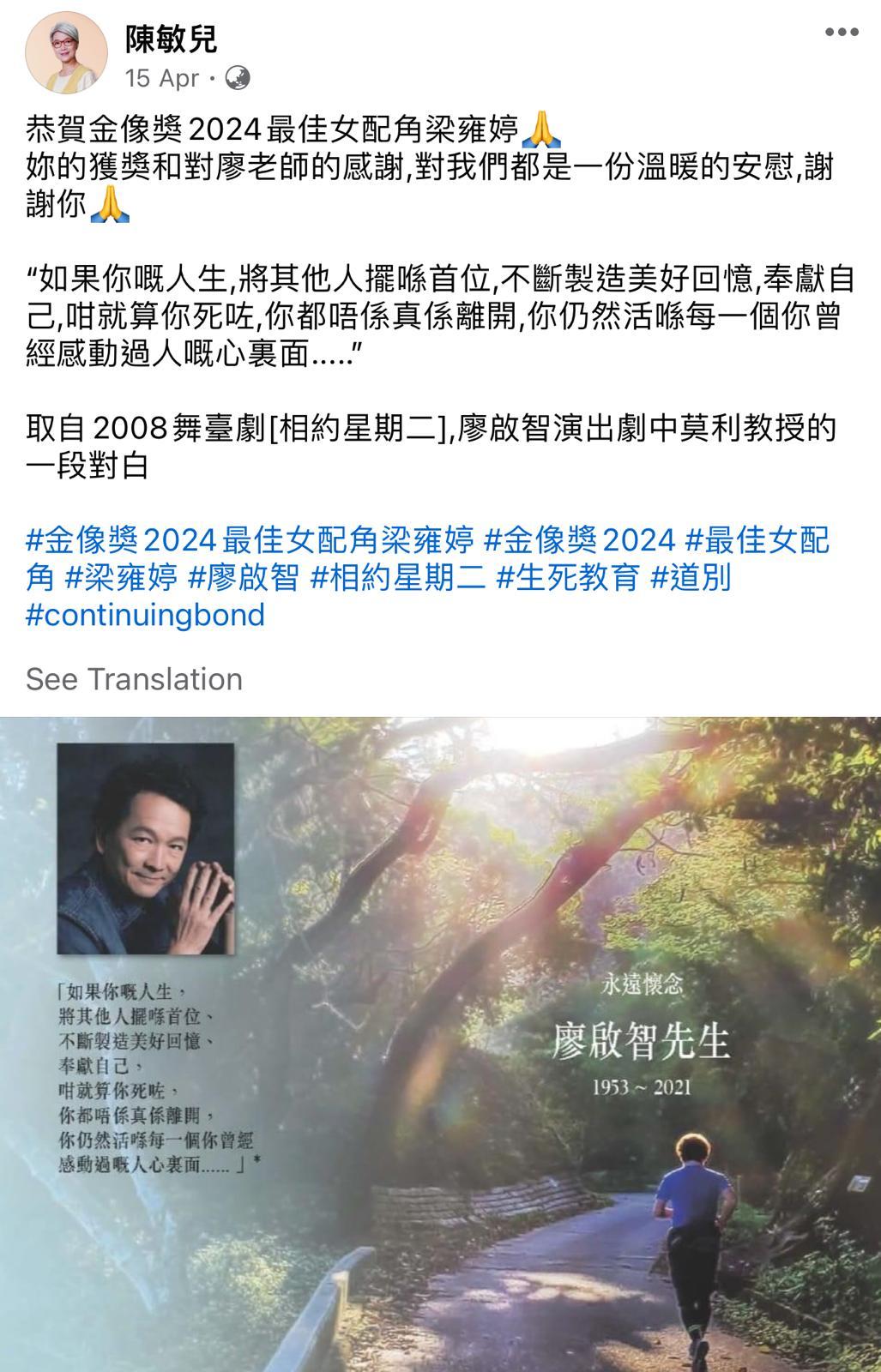This screenshot has width=881, height=1372.
Task: Open hashtag #道別
Action: [691, 577]
